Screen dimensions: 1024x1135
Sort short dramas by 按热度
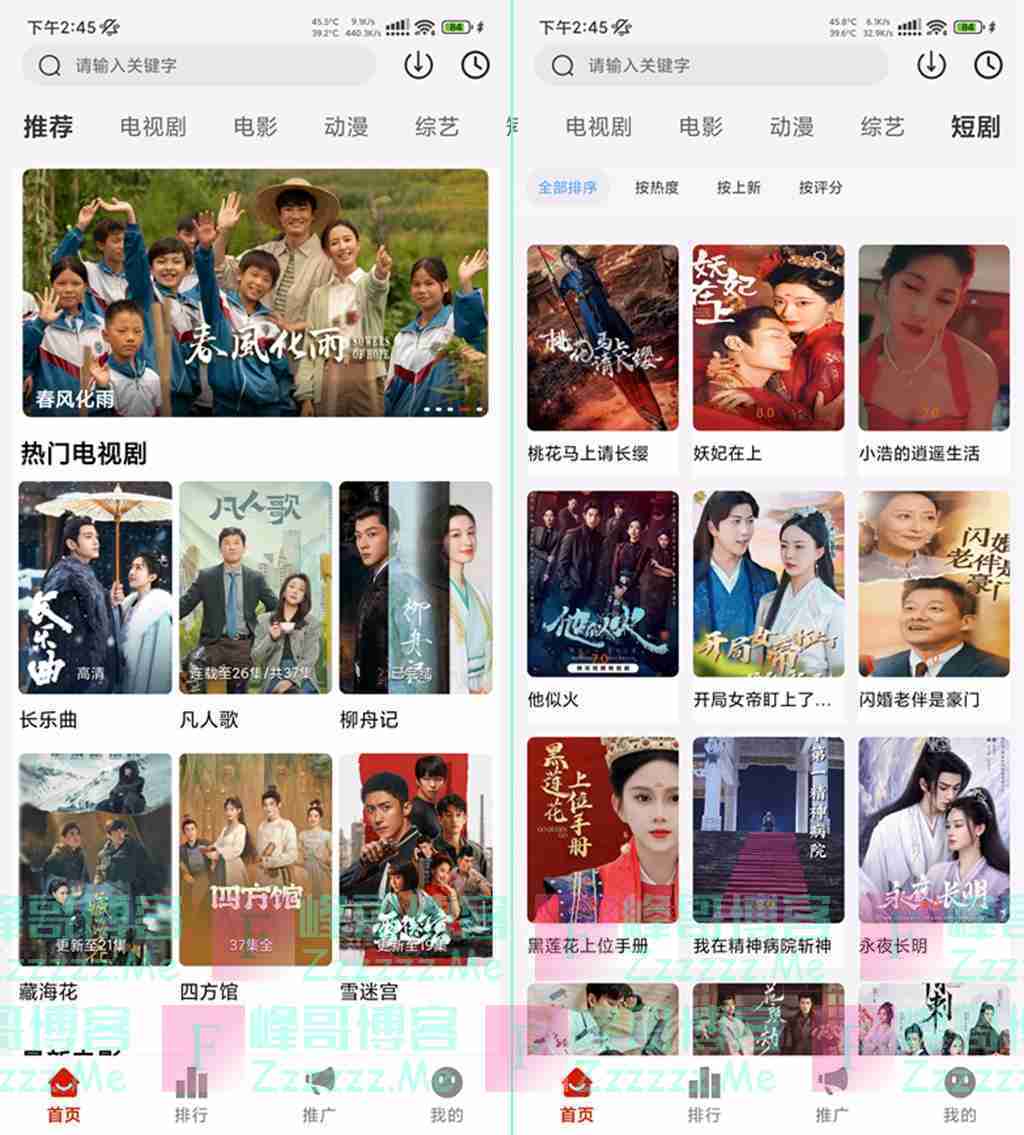pos(656,187)
